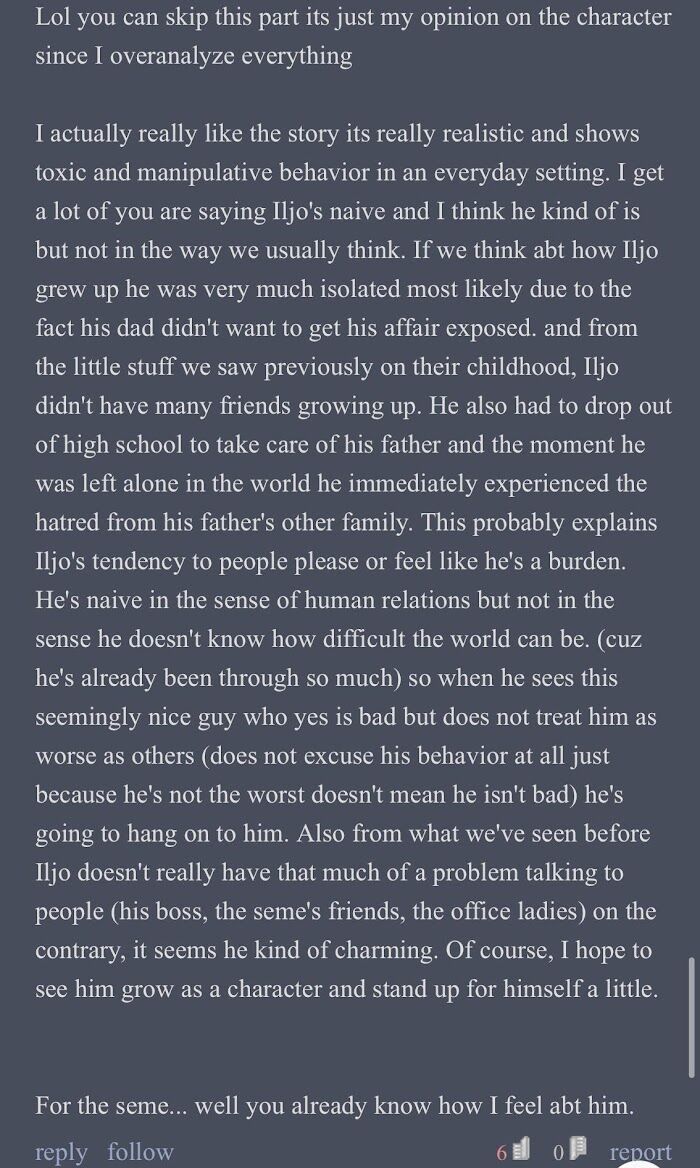This screenshot has height=1168, width=700.
Task: Reply to this comment
Action: pyautogui.click(x=61, y=1152)
